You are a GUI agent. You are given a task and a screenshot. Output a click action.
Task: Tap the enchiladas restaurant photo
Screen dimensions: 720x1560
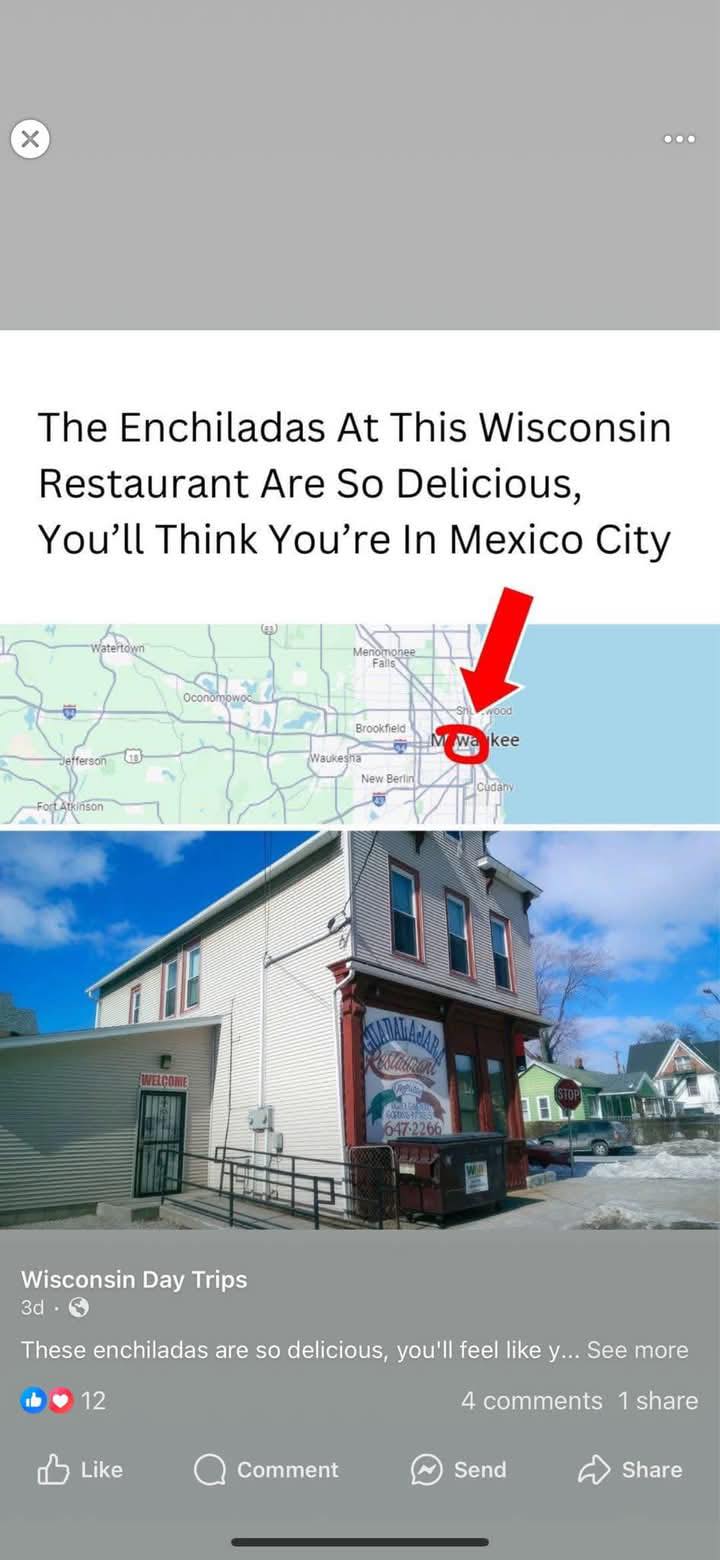[x=360, y=1028]
